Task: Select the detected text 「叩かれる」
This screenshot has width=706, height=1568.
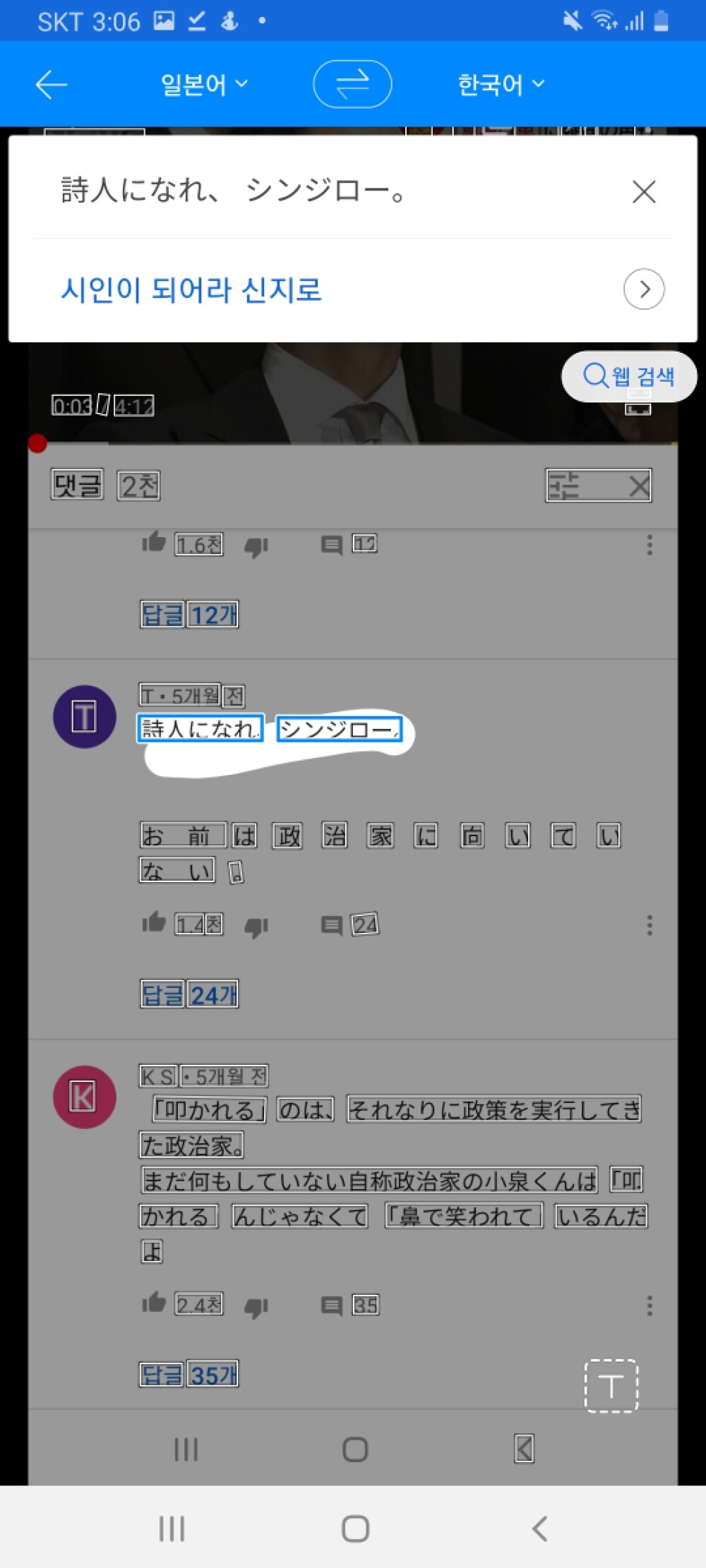Action: (x=210, y=1110)
